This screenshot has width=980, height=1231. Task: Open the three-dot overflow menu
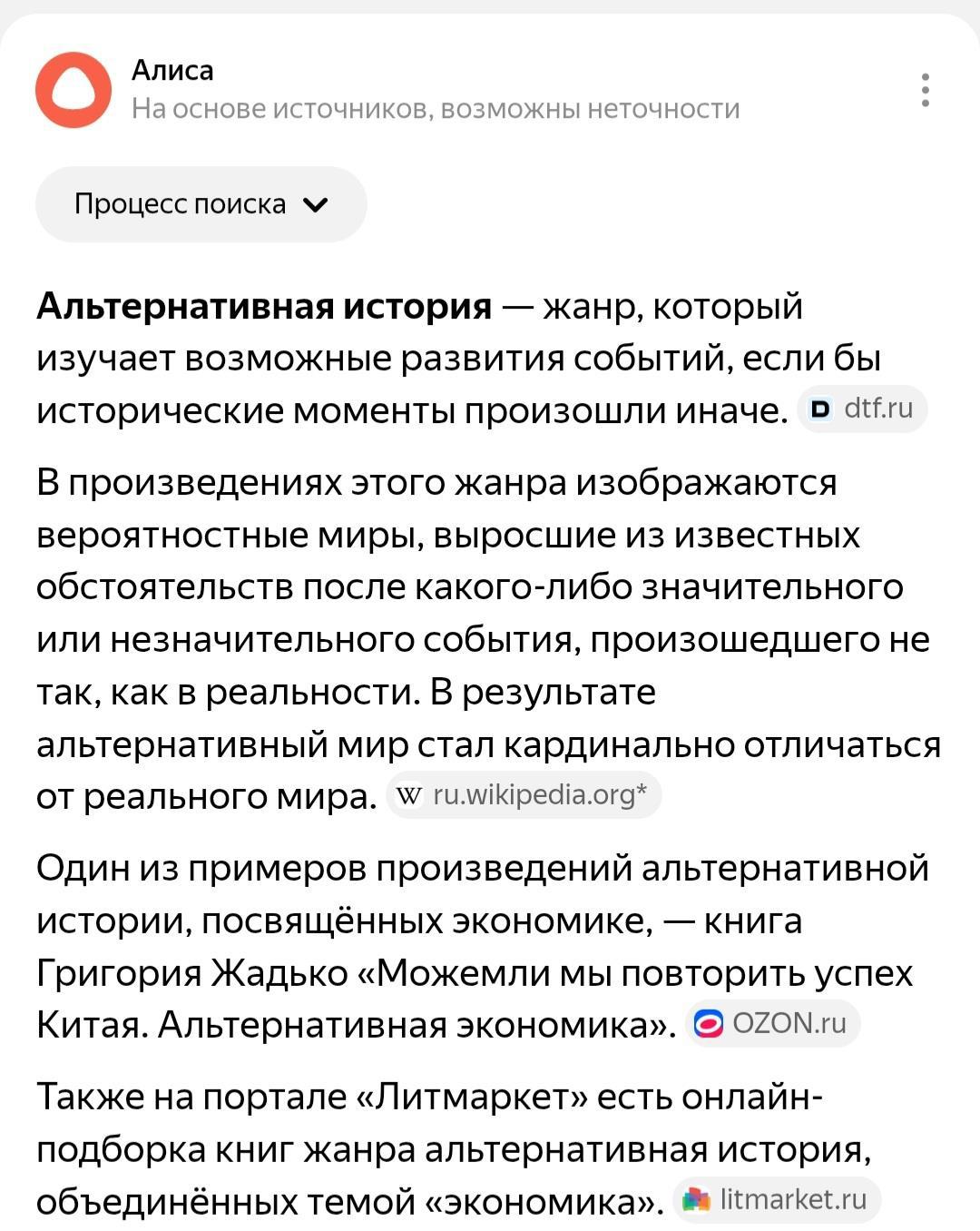coord(925,91)
